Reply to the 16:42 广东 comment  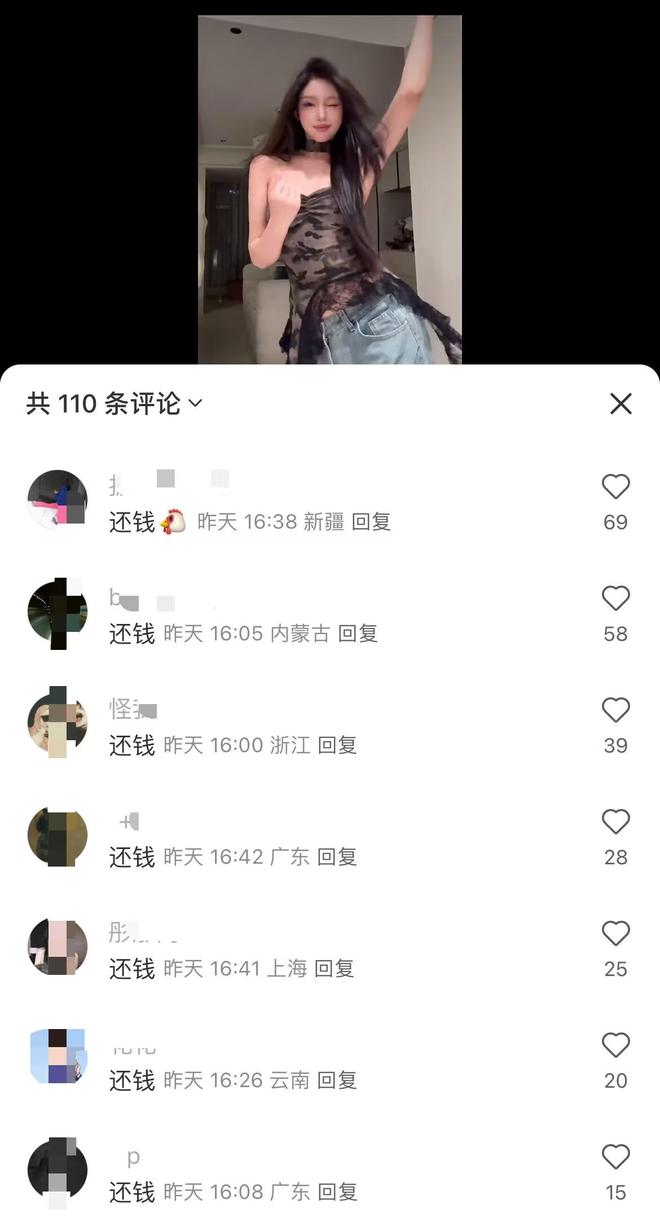pos(337,857)
